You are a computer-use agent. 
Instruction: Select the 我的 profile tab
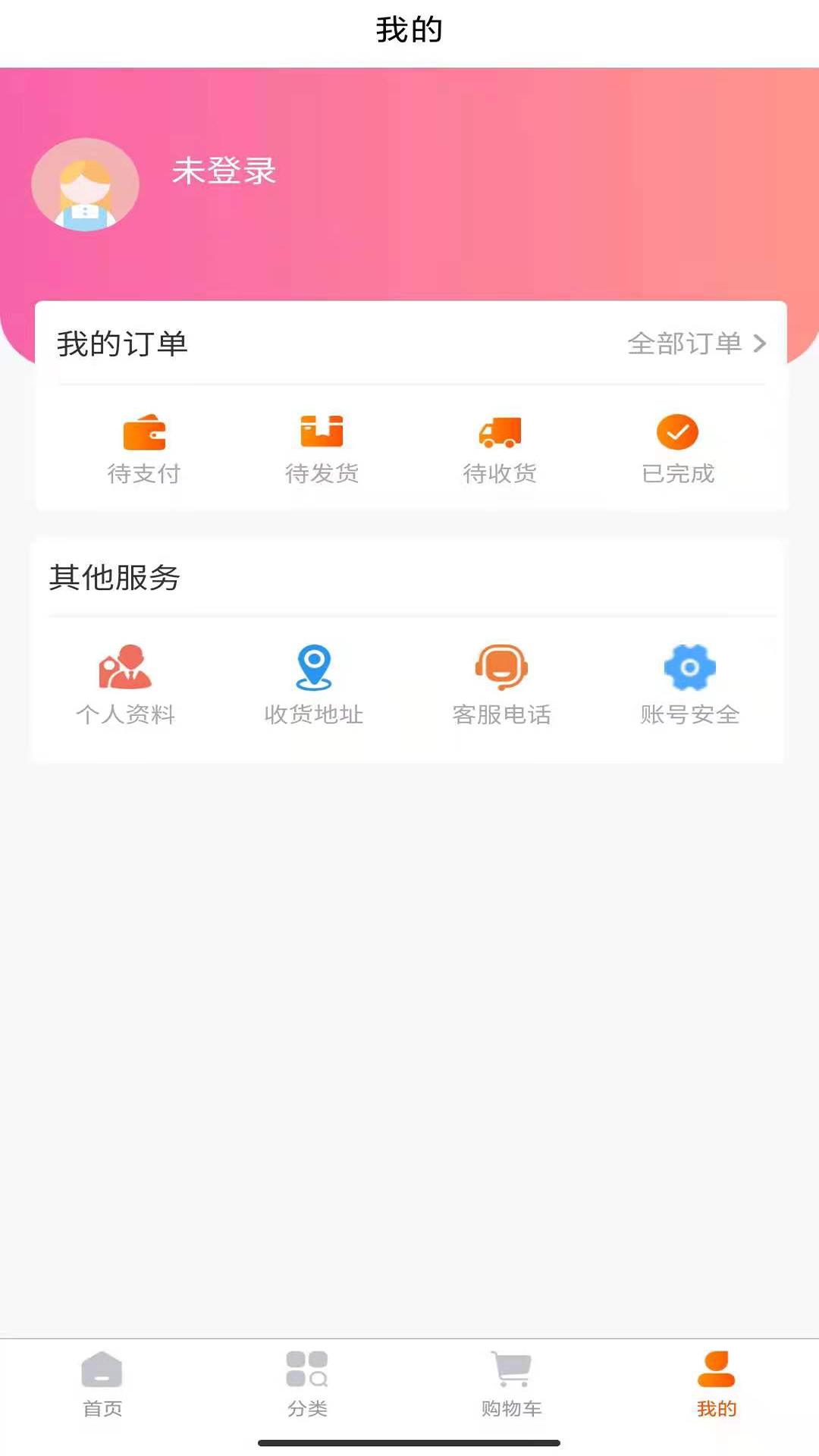[716, 1384]
